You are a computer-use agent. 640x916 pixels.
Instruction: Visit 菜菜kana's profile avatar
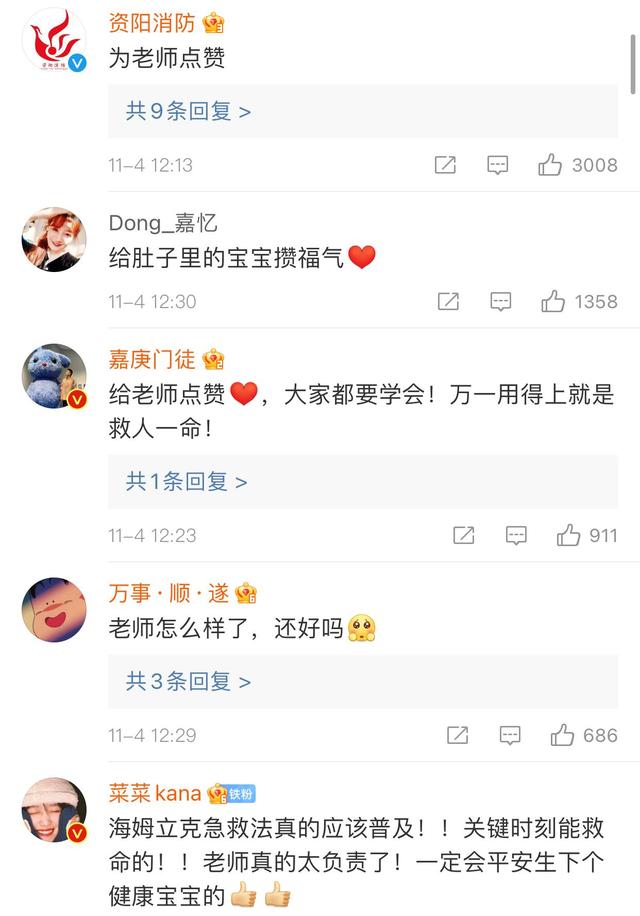(54, 810)
